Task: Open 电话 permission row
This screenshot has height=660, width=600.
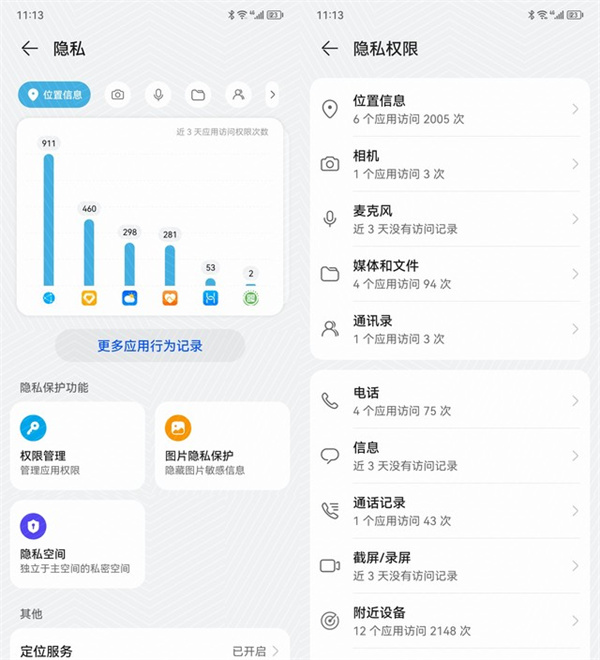Action: click(x=449, y=401)
